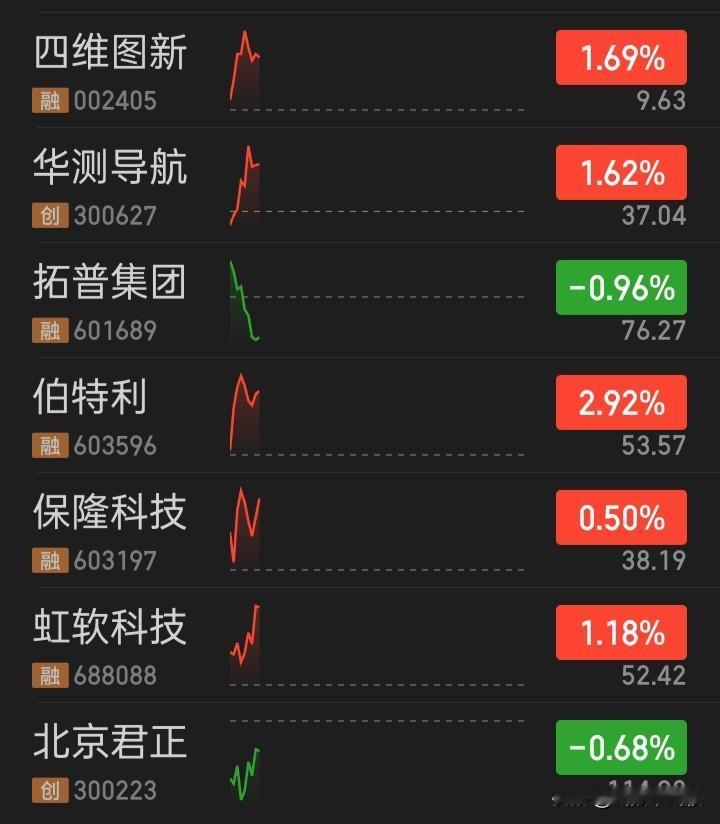Tap the 2.92% change badge for 伯特利

coord(621,402)
